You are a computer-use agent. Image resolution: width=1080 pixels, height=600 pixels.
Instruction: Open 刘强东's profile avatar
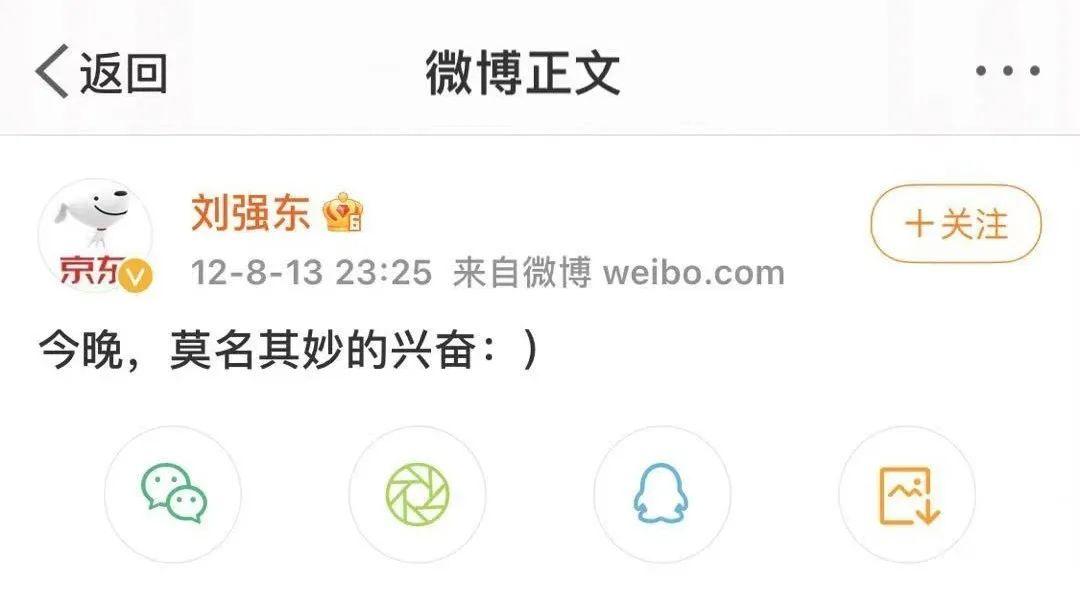[x=95, y=237]
